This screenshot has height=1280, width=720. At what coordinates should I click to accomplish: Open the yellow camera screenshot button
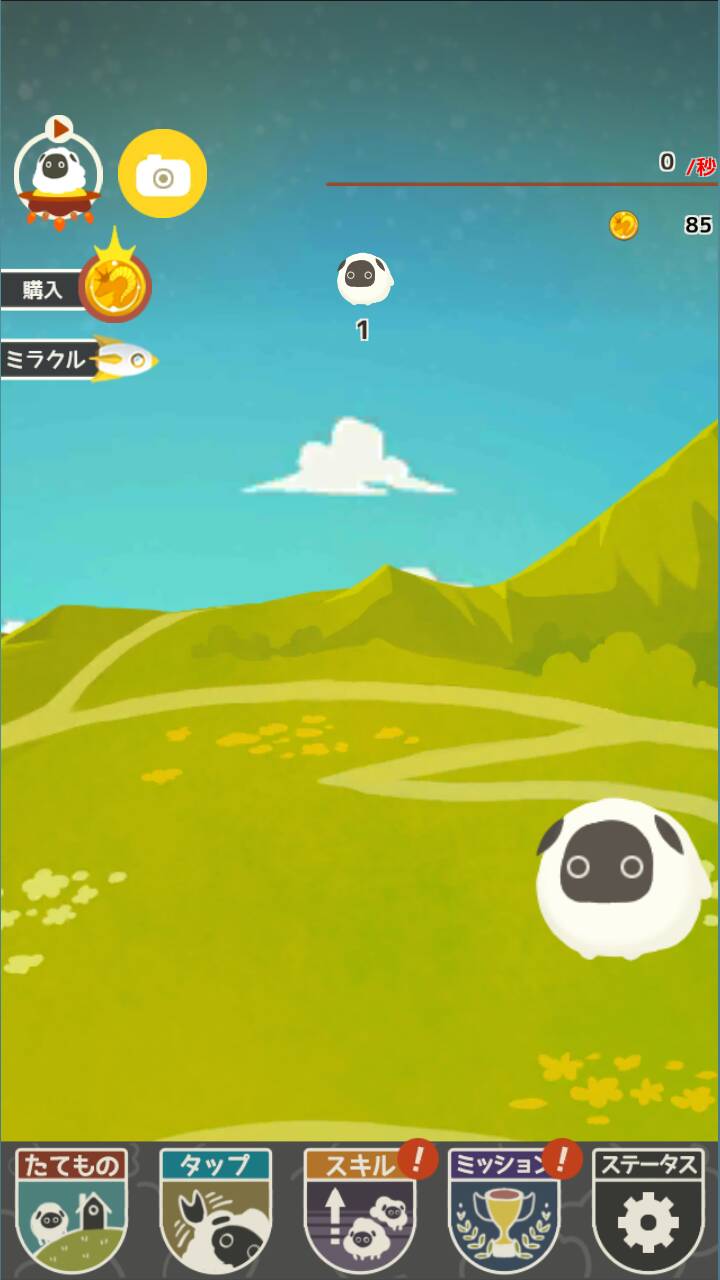point(162,174)
